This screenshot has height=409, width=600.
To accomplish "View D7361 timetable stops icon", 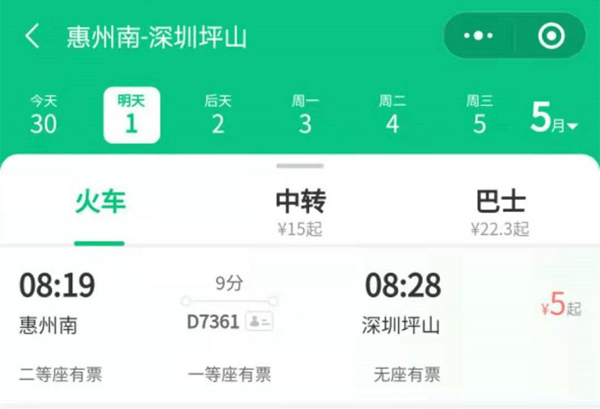I will 259,322.
